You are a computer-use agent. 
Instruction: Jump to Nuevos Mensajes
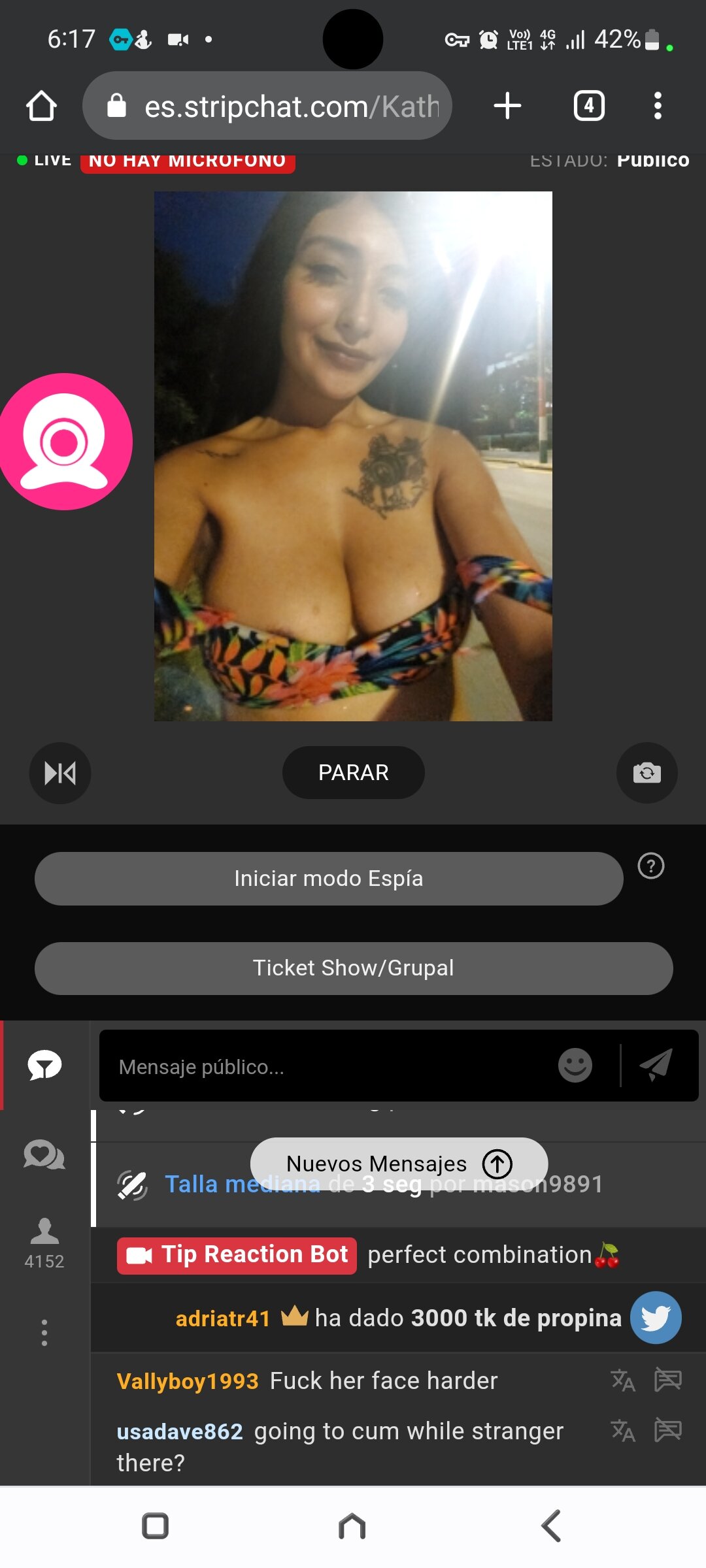[399, 1164]
